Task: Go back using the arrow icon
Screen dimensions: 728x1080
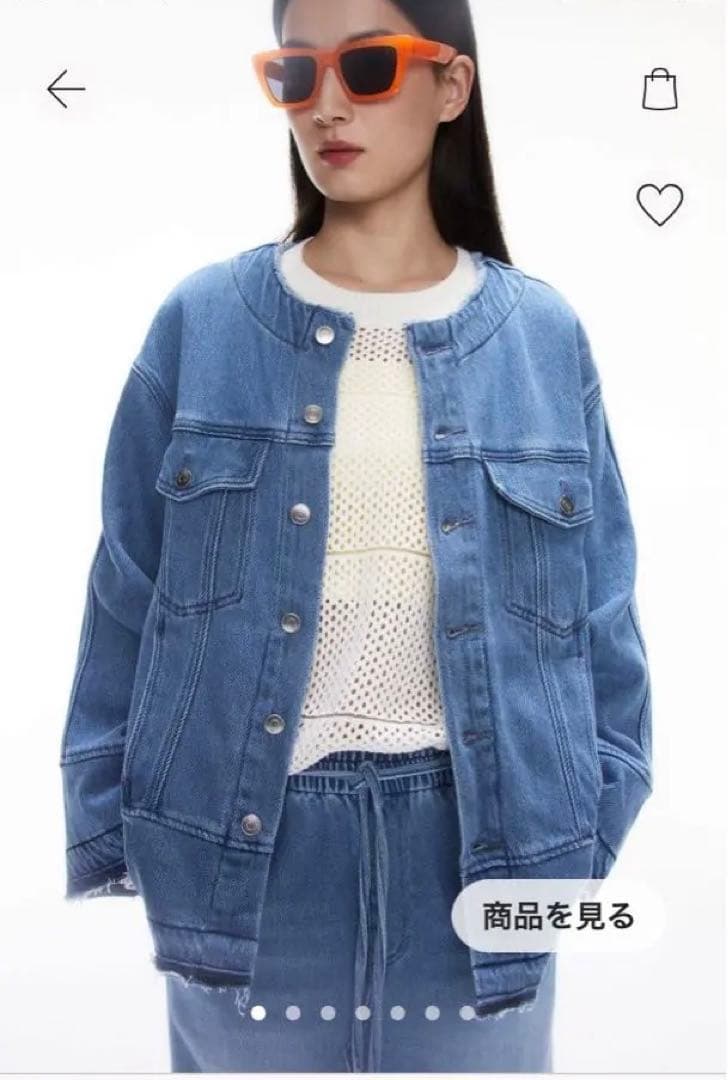Action: pyautogui.click(x=66, y=90)
